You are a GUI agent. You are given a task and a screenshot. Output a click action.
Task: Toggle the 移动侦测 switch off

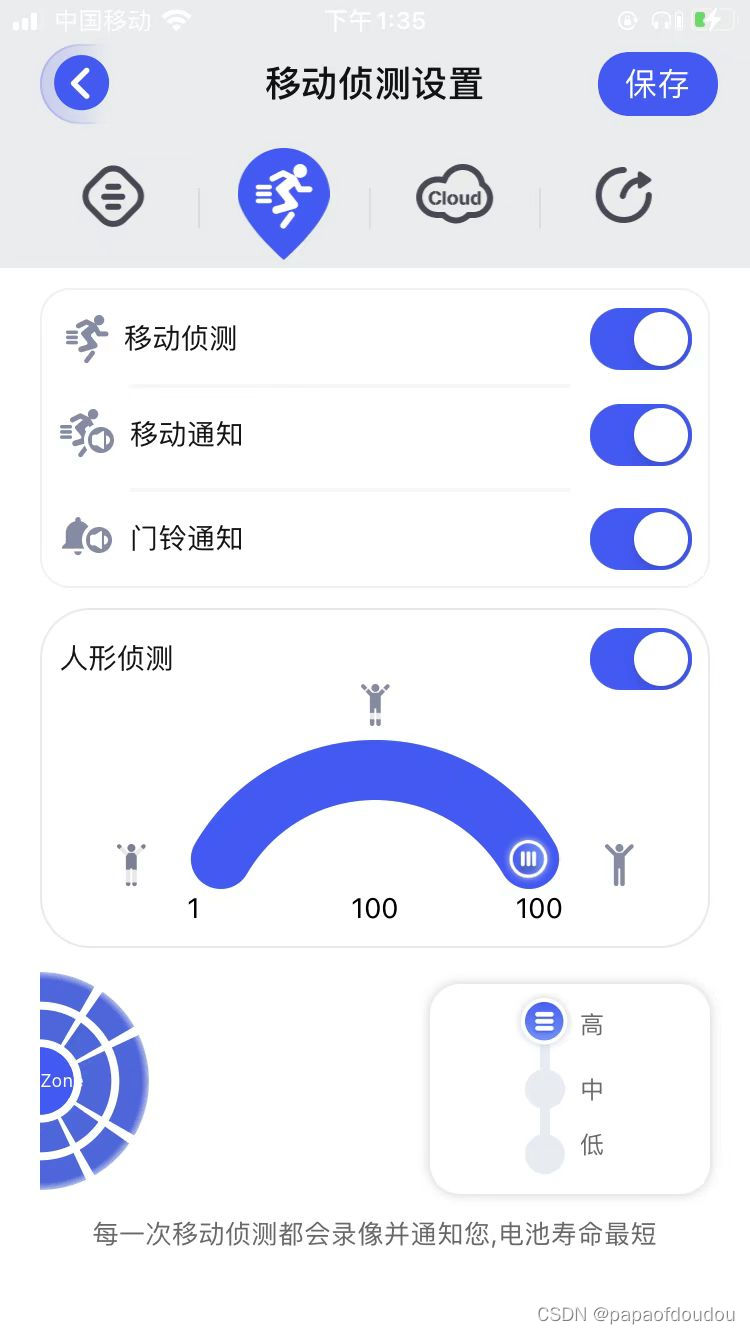coord(640,339)
